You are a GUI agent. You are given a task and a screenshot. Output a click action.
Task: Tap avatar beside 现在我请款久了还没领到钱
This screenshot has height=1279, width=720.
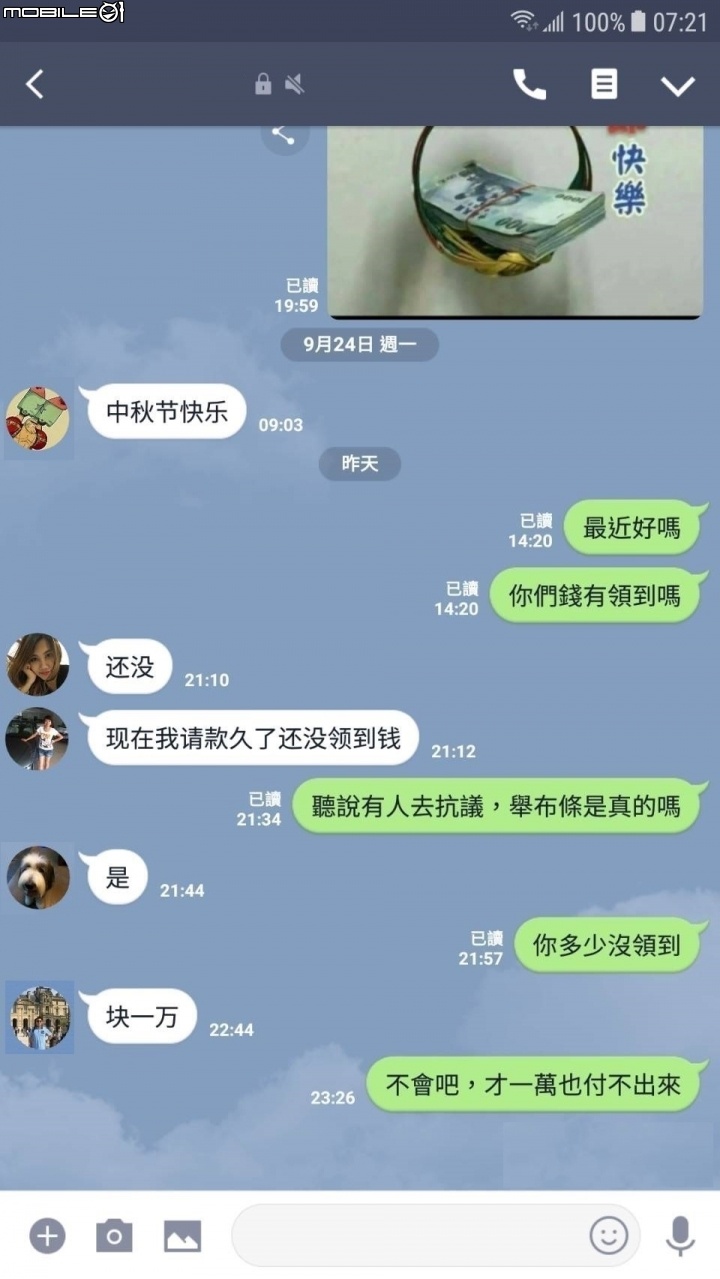tap(38, 739)
